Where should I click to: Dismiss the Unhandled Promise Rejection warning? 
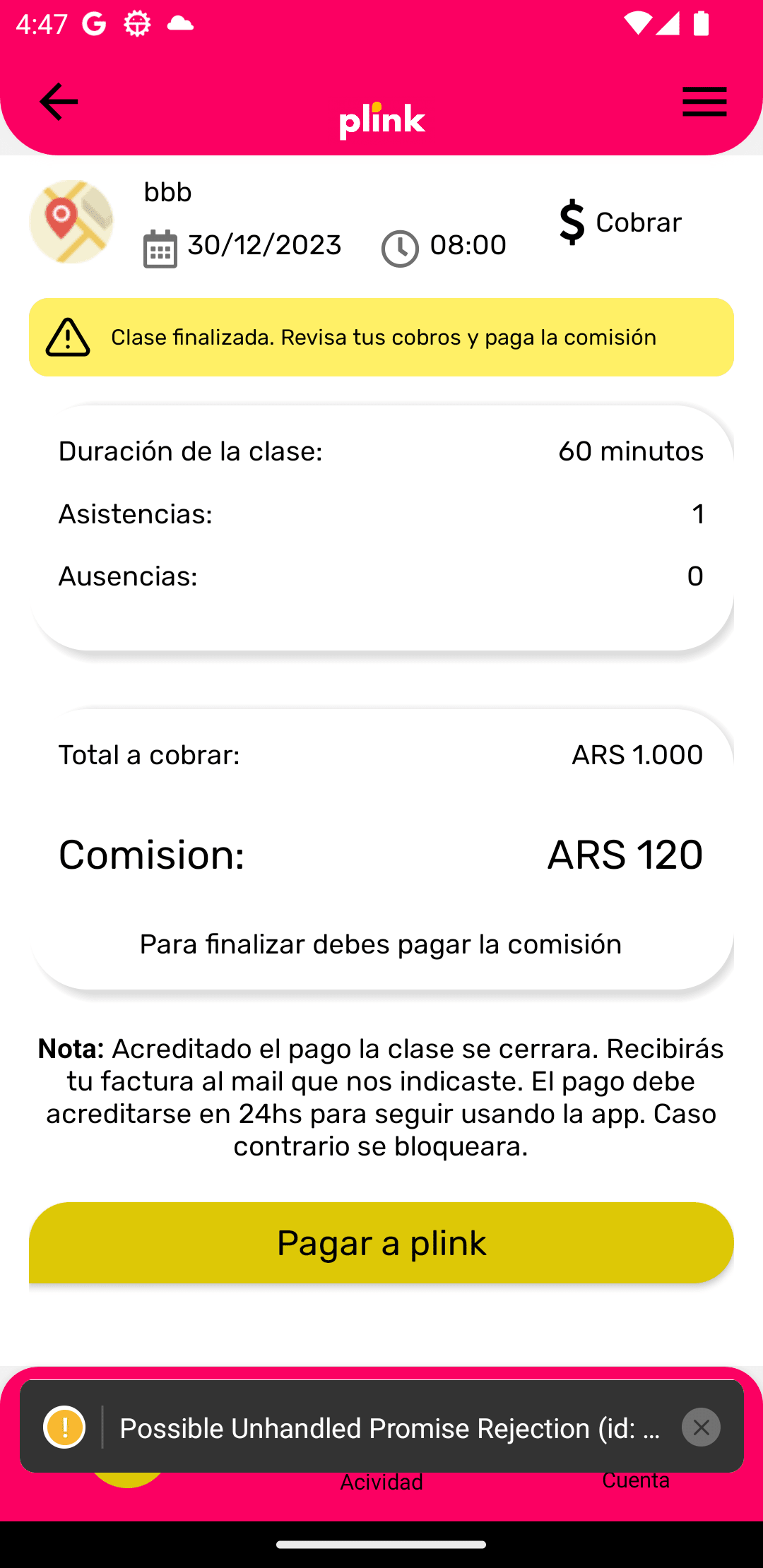tap(701, 1427)
